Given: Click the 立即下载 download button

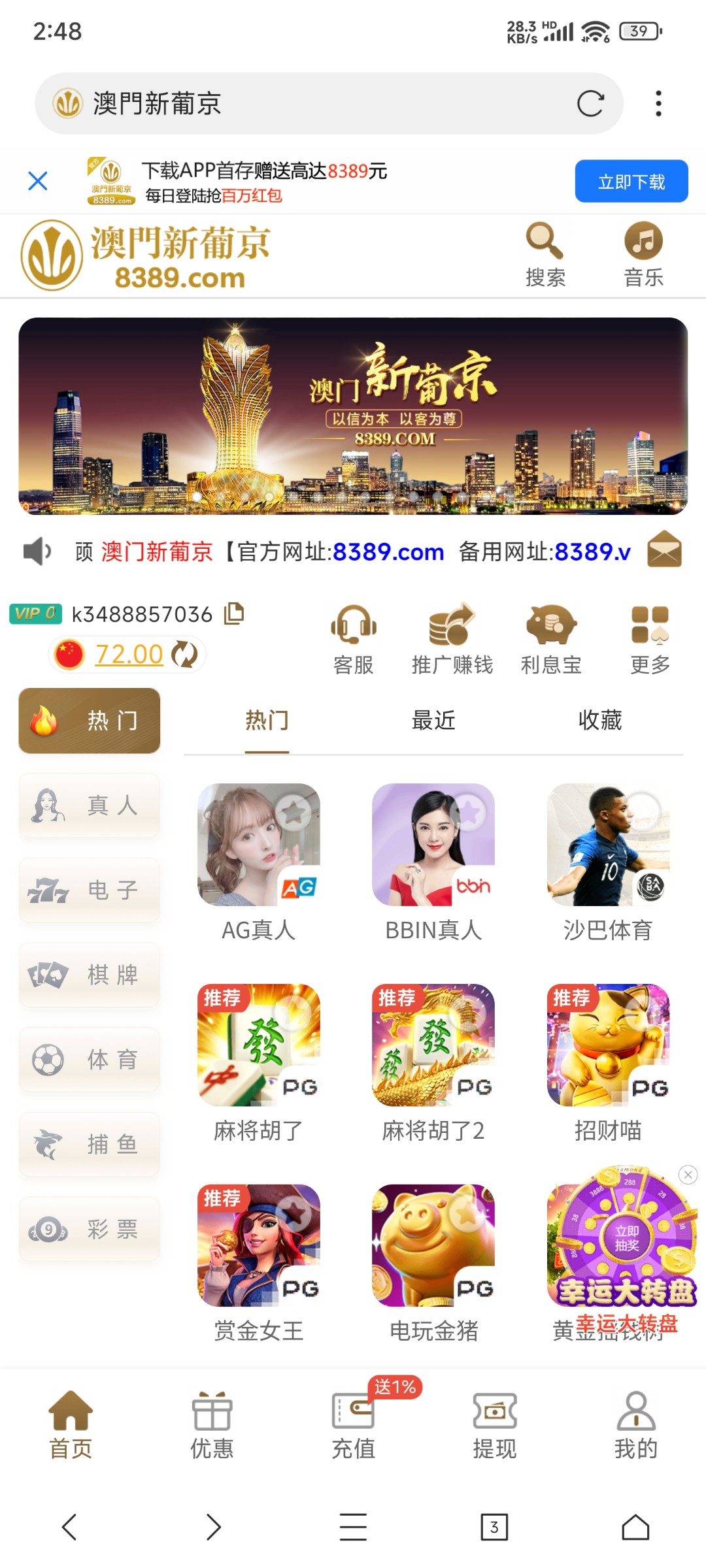Looking at the screenshot, I should (631, 180).
